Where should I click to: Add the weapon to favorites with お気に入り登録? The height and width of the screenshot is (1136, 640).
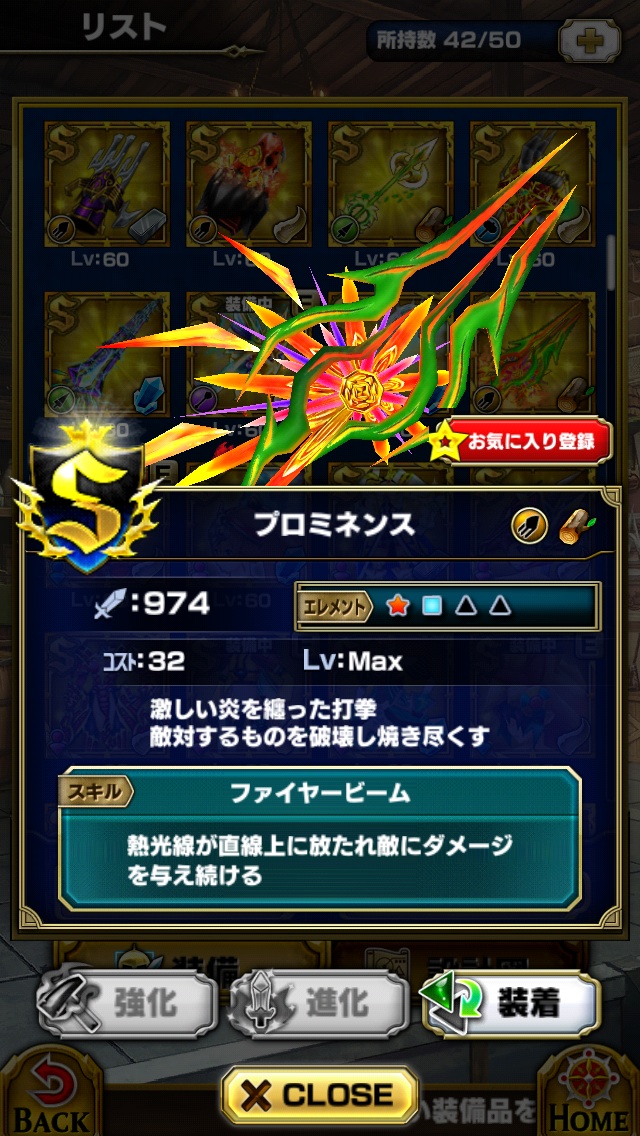(x=528, y=442)
